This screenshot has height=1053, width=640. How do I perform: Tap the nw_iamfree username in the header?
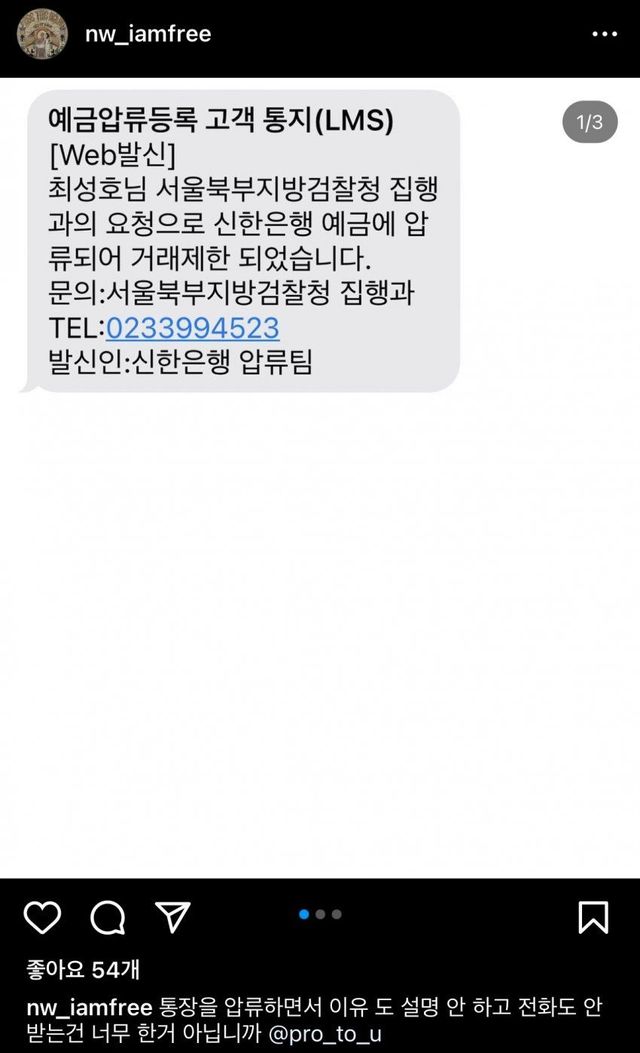(x=148, y=34)
